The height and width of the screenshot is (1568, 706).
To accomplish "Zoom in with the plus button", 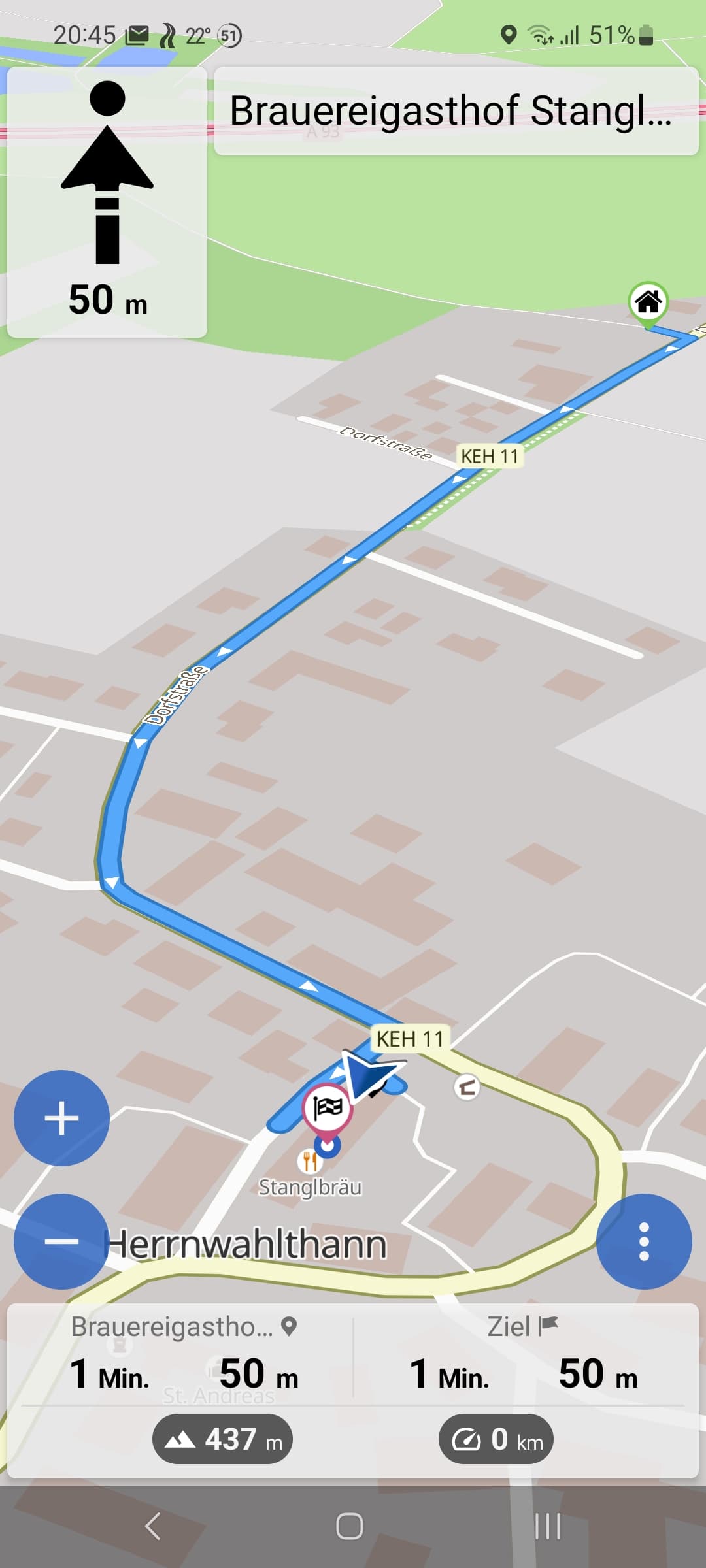I will click(x=61, y=1118).
